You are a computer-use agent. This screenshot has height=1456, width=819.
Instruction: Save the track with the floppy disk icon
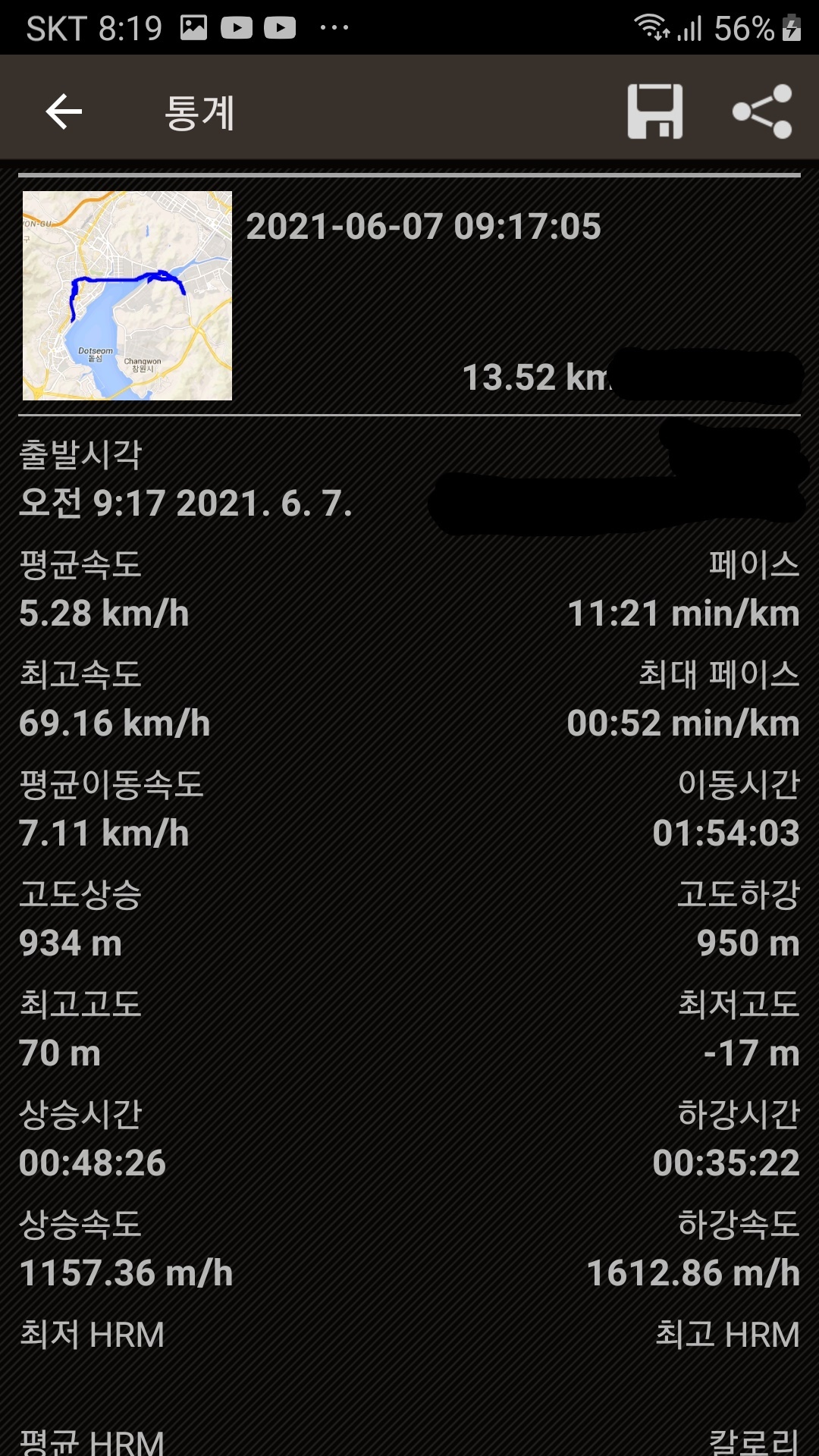pyautogui.click(x=655, y=112)
